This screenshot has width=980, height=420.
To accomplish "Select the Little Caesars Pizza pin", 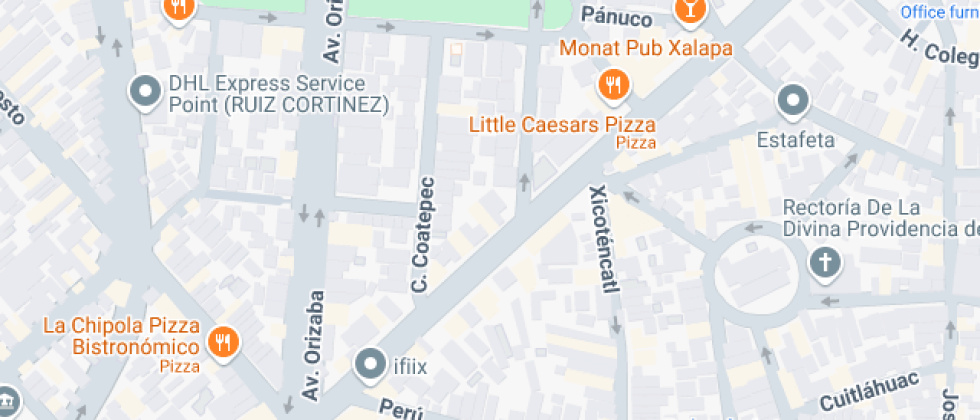I will point(613,85).
